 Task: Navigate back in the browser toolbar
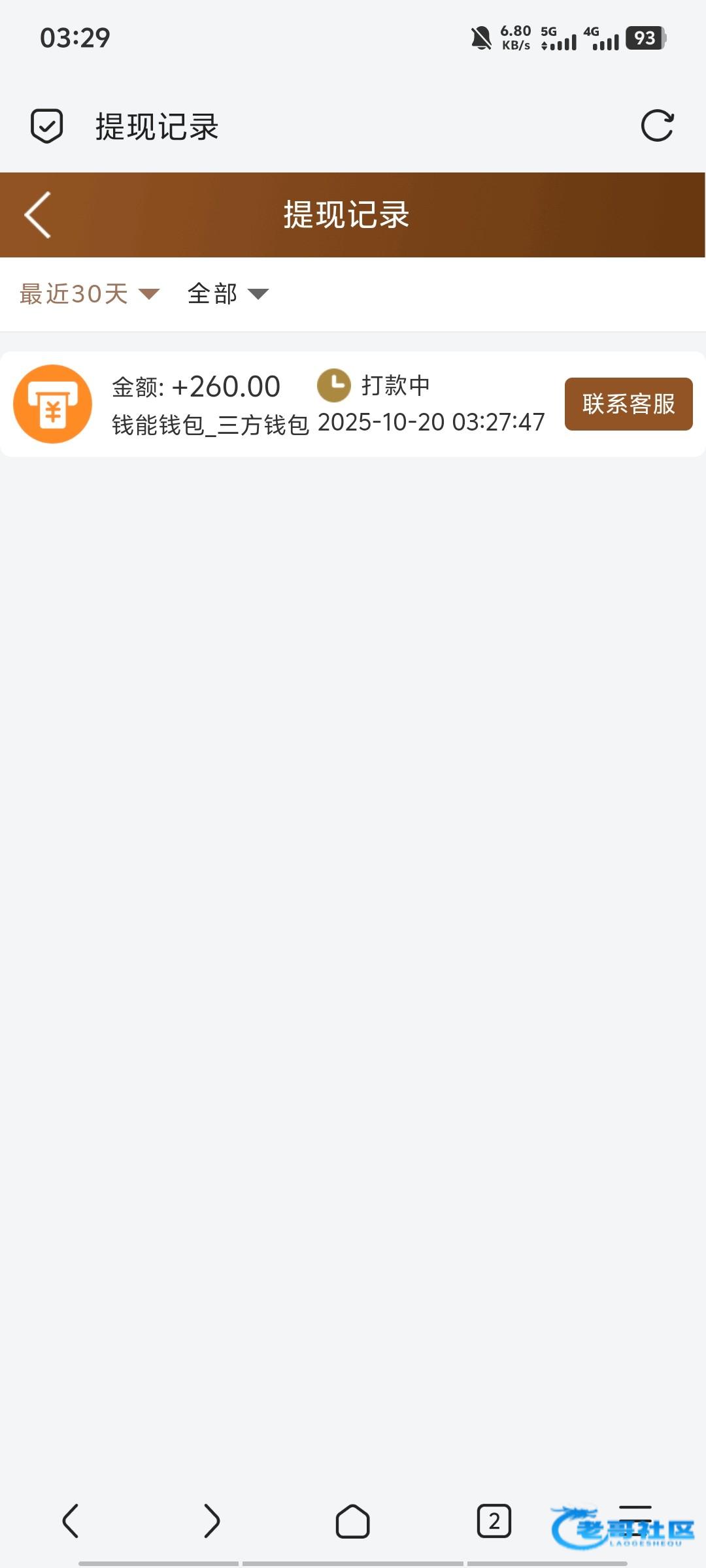click(x=71, y=1521)
